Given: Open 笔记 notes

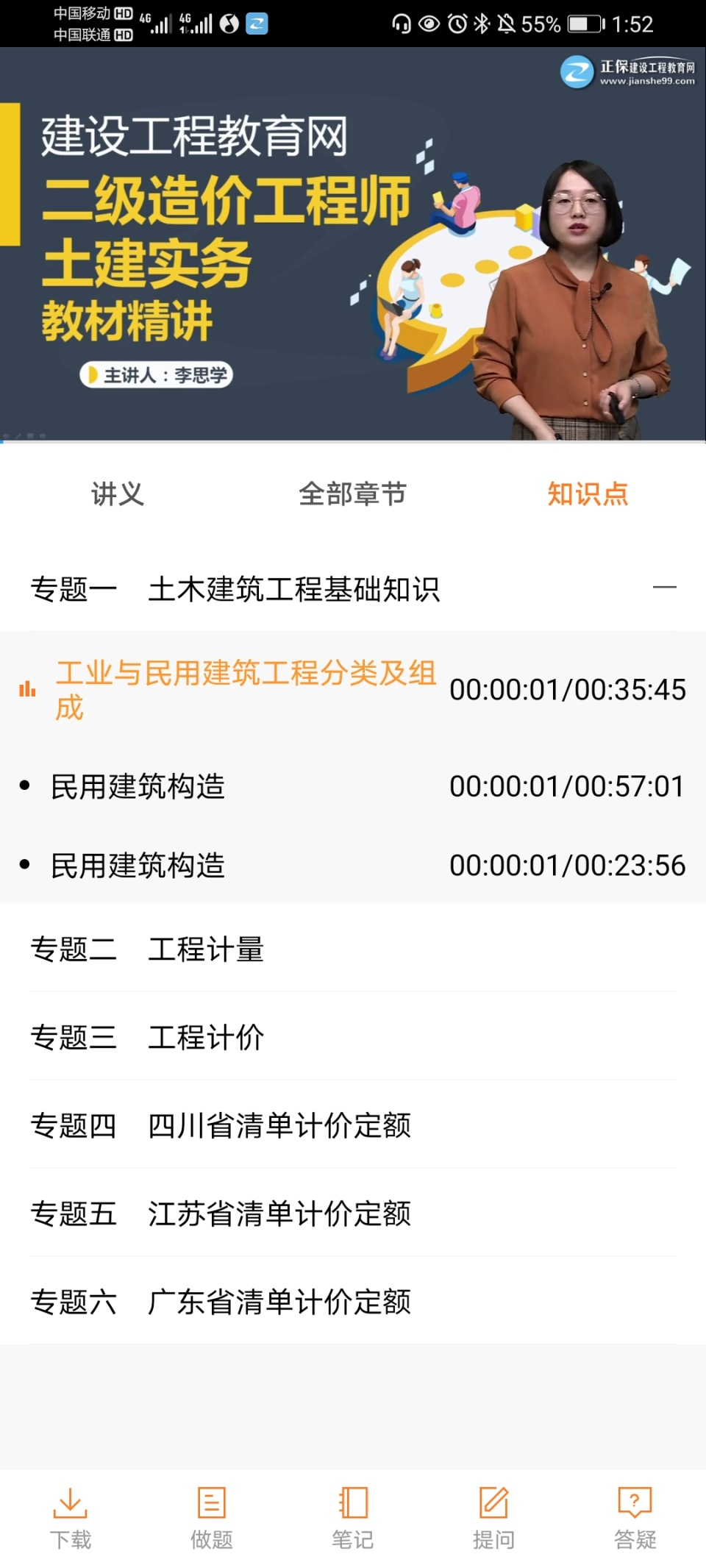Looking at the screenshot, I should 353,1518.
